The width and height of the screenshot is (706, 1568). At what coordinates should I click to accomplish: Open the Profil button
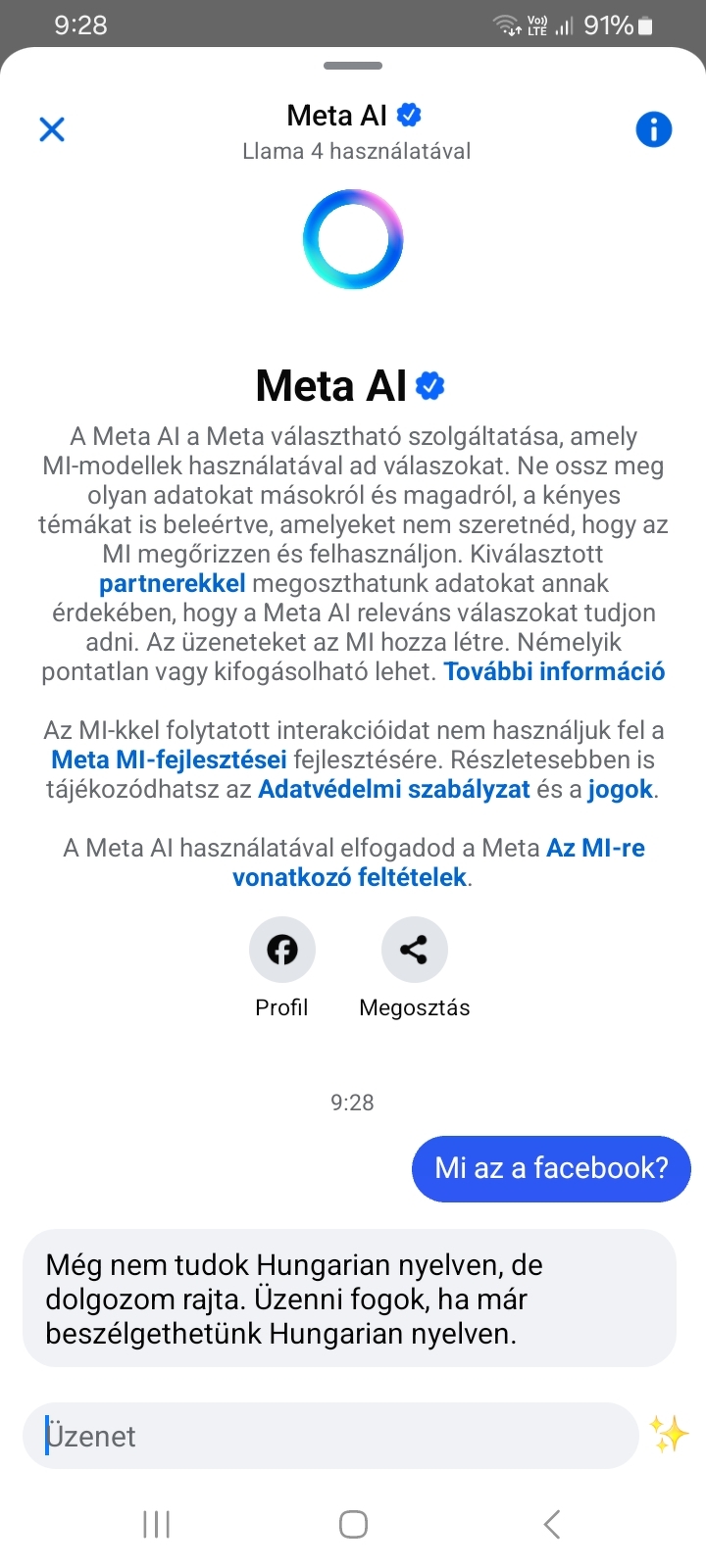pos(282,950)
